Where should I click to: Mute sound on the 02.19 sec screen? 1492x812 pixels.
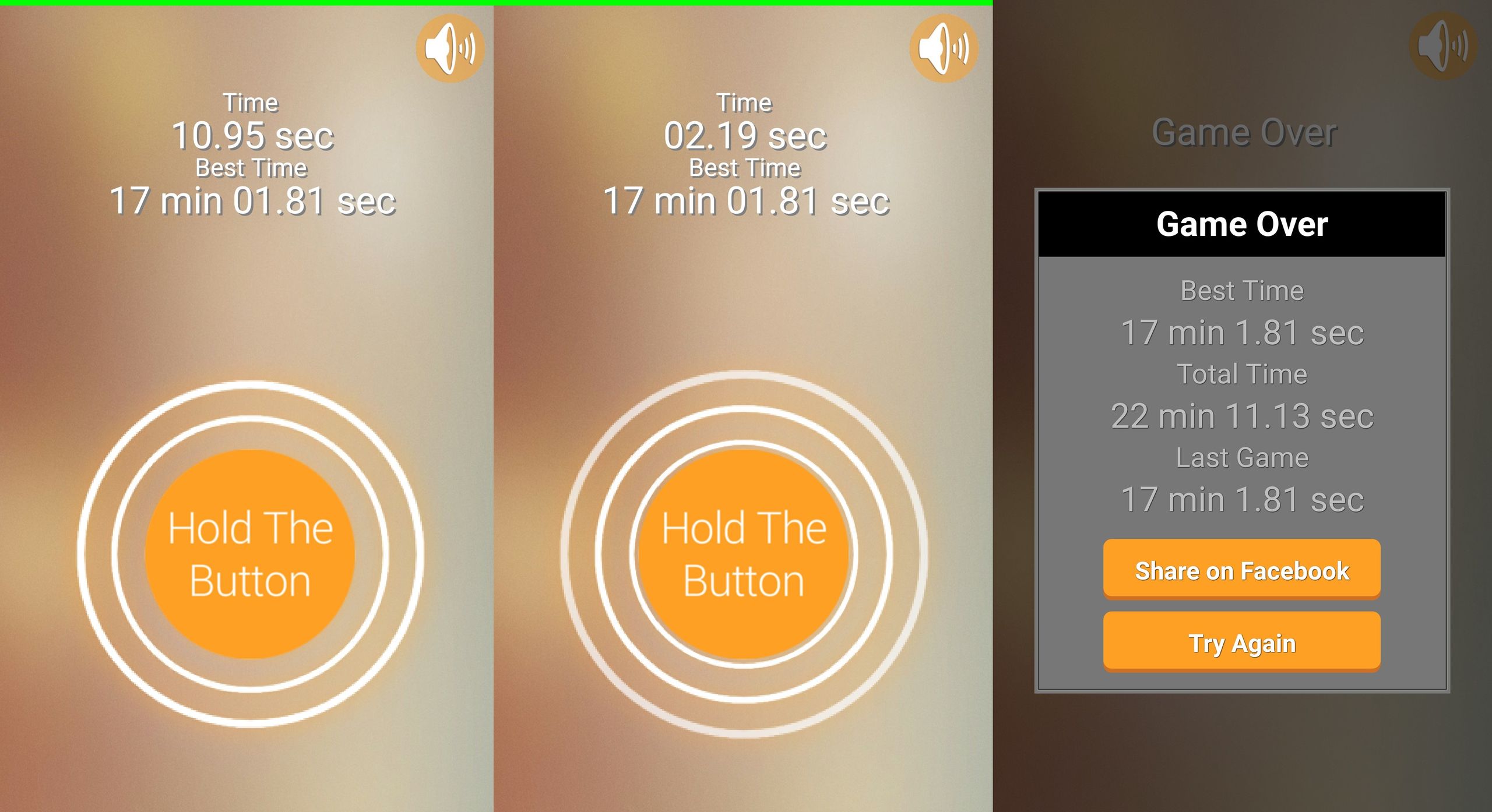pyautogui.click(x=944, y=48)
